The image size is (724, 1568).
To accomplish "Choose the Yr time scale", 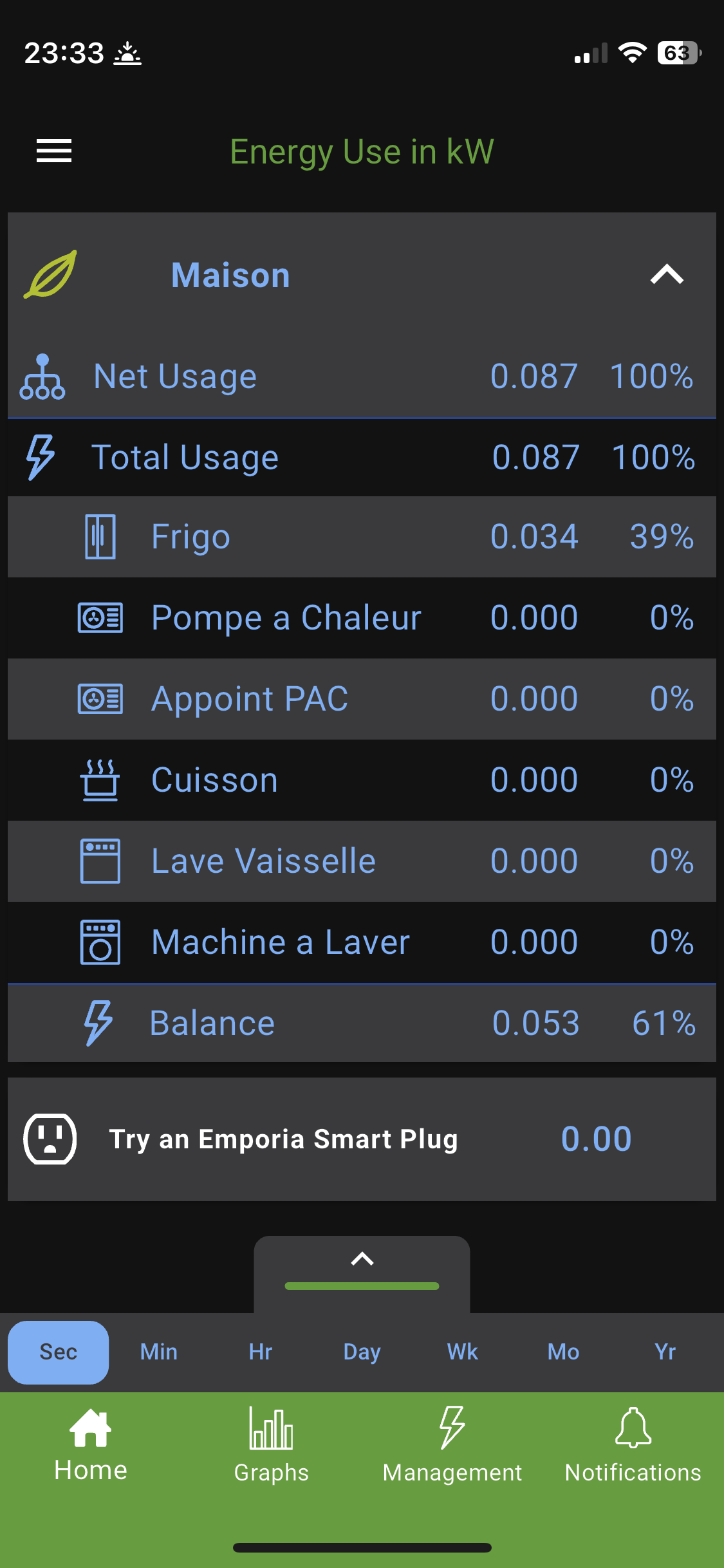I will tap(665, 1352).
